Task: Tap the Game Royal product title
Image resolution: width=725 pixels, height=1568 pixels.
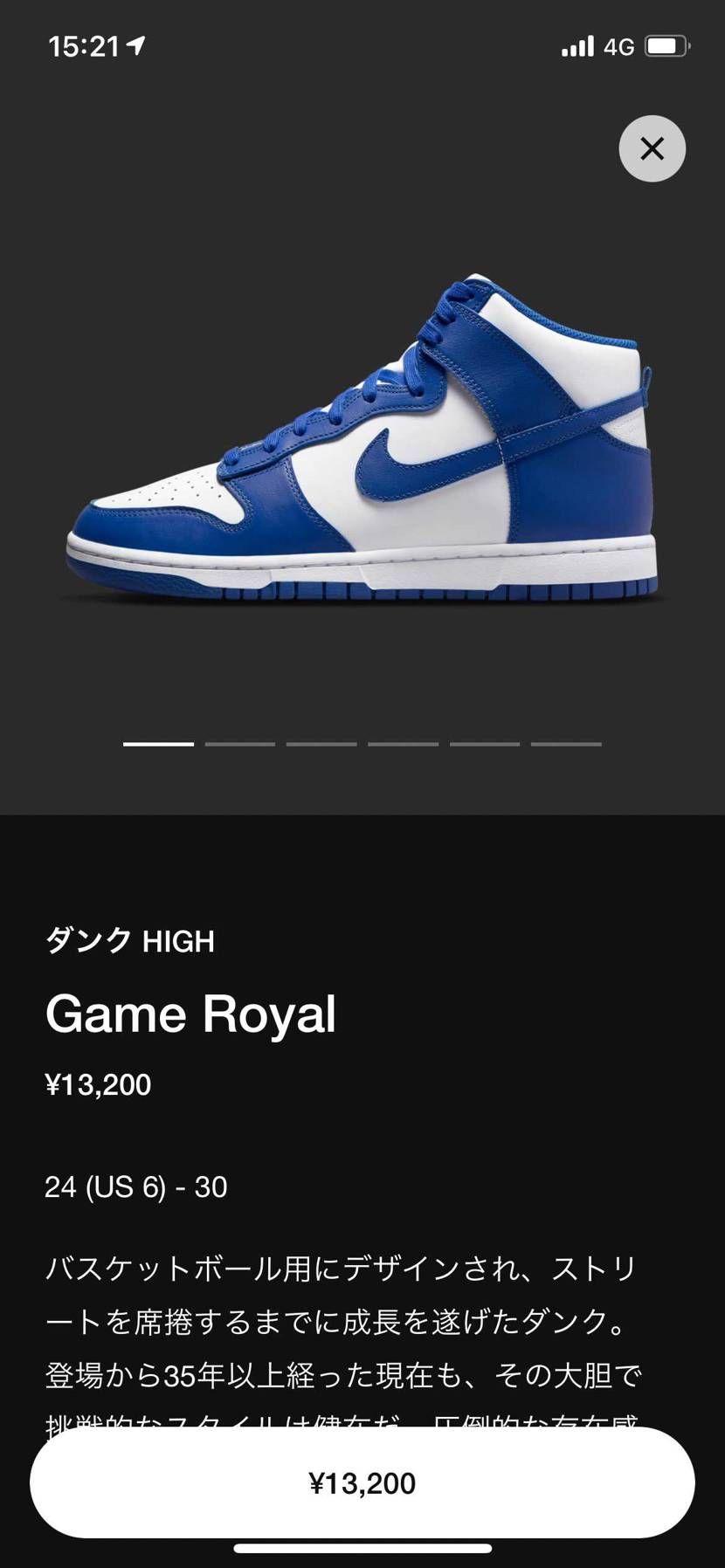Action: [190, 1014]
